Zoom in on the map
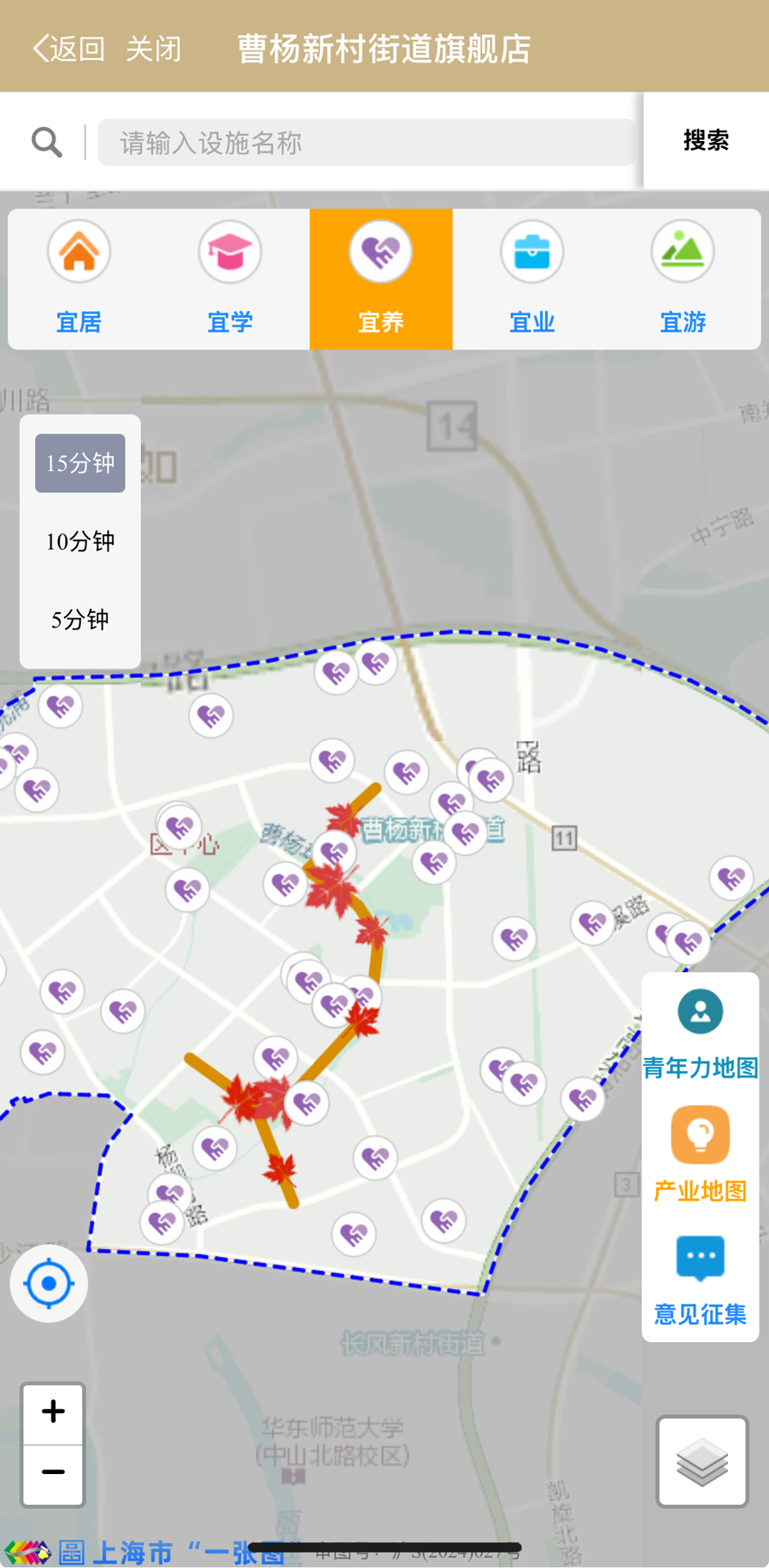 53,1412
